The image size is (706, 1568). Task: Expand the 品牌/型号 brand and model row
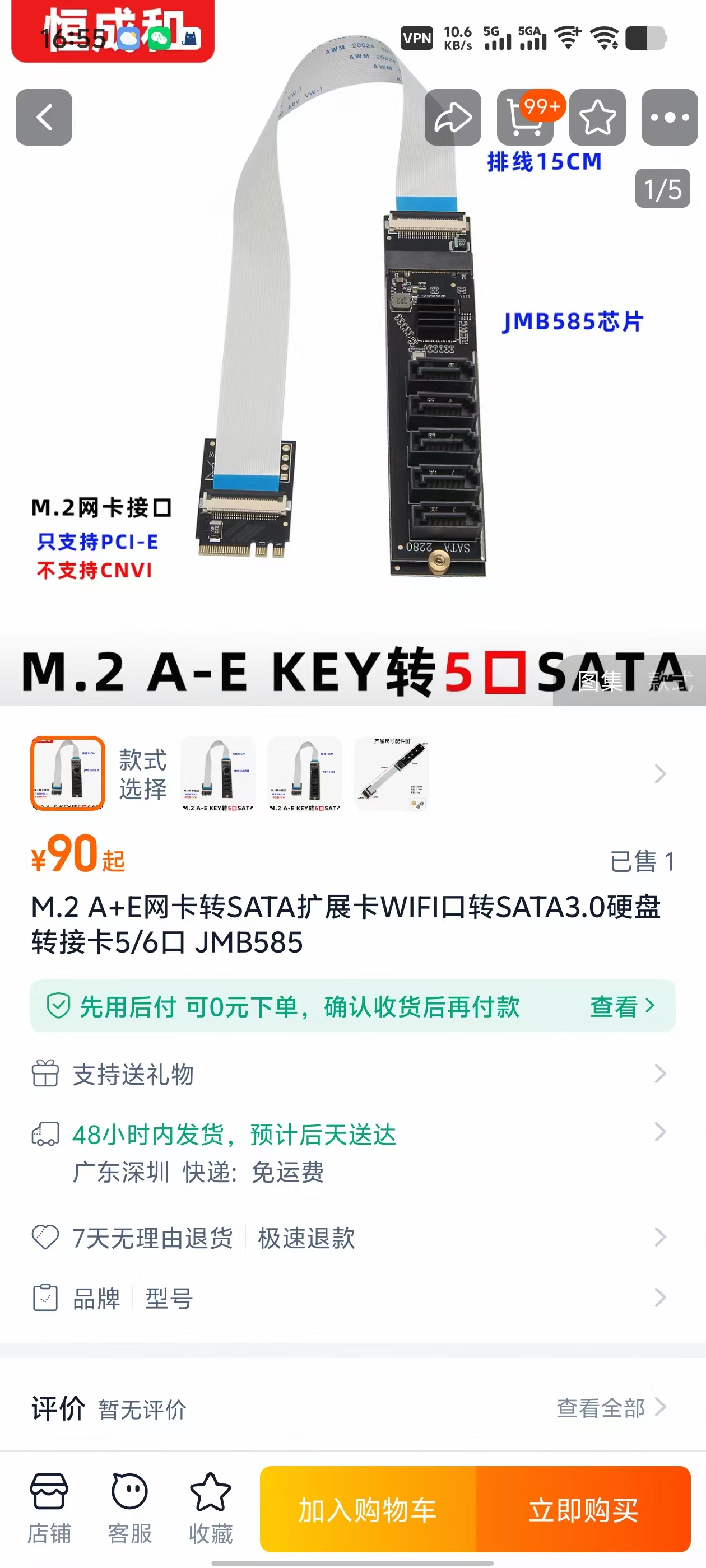pyautogui.click(x=352, y=1297)
